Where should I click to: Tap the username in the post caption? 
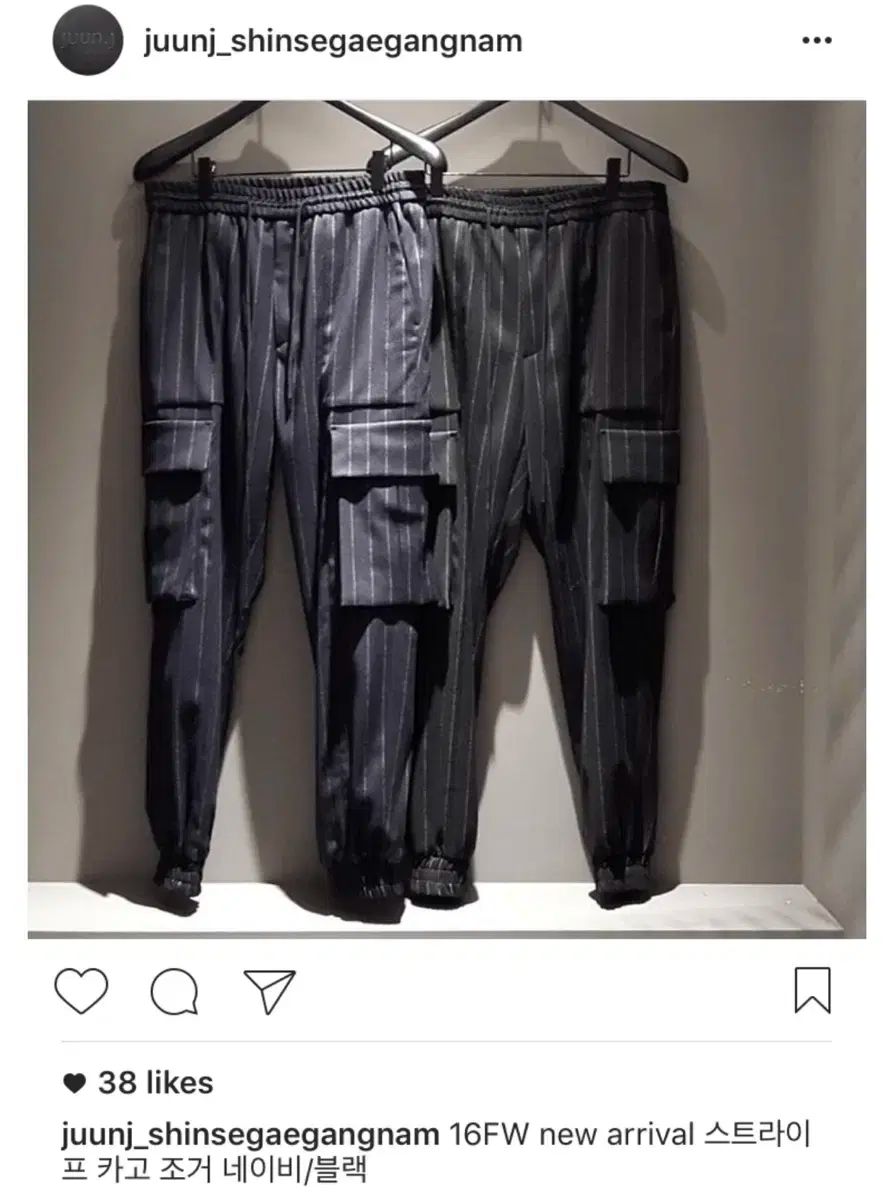pos(250,1135)
